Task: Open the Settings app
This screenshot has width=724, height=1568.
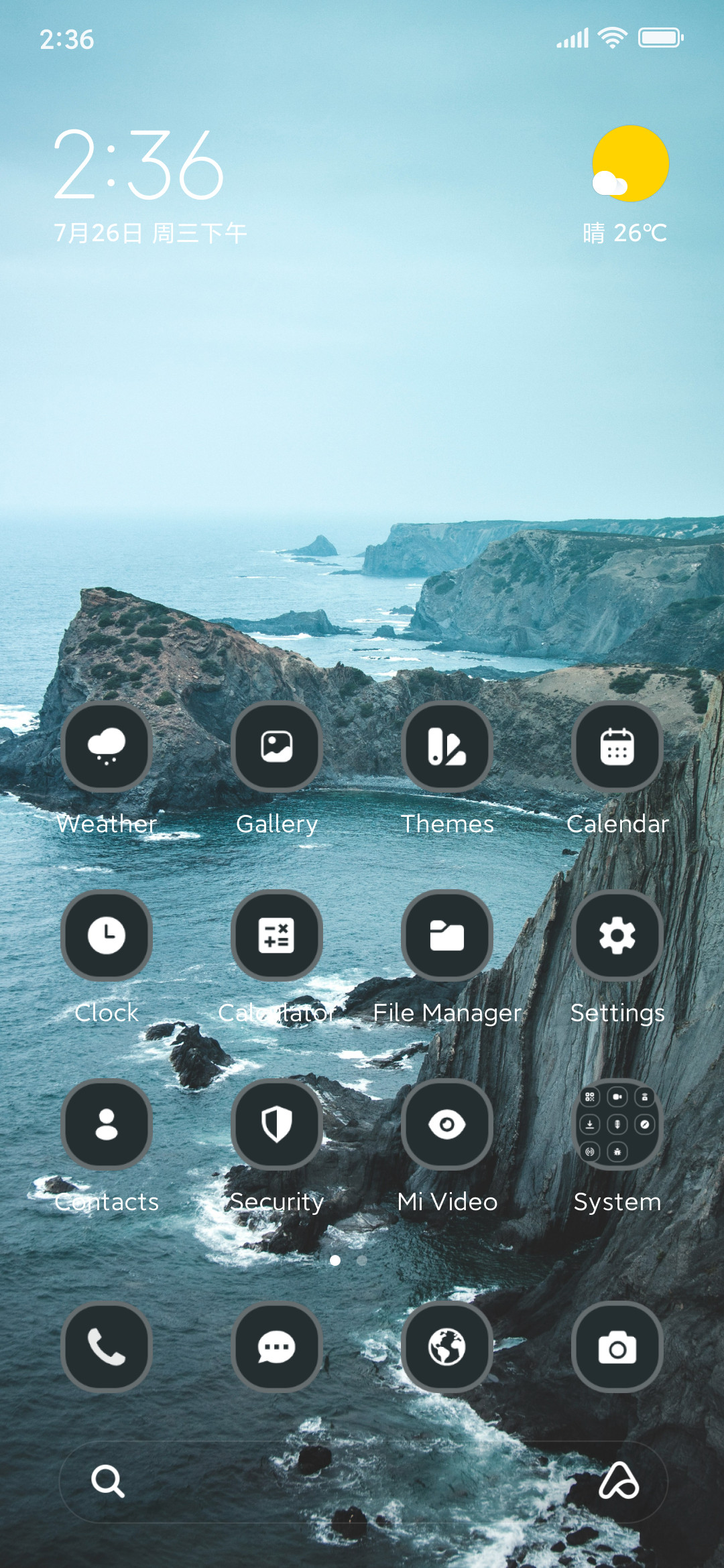Action: 617,935
